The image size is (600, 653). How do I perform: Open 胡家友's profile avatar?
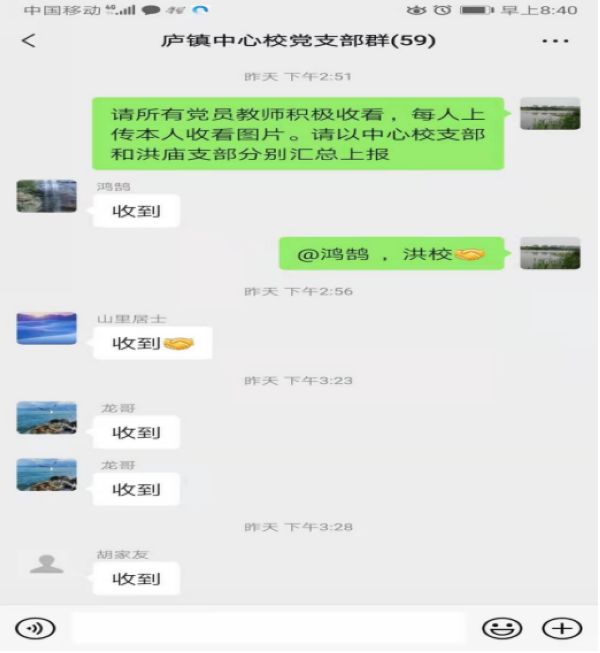(46, 564)
